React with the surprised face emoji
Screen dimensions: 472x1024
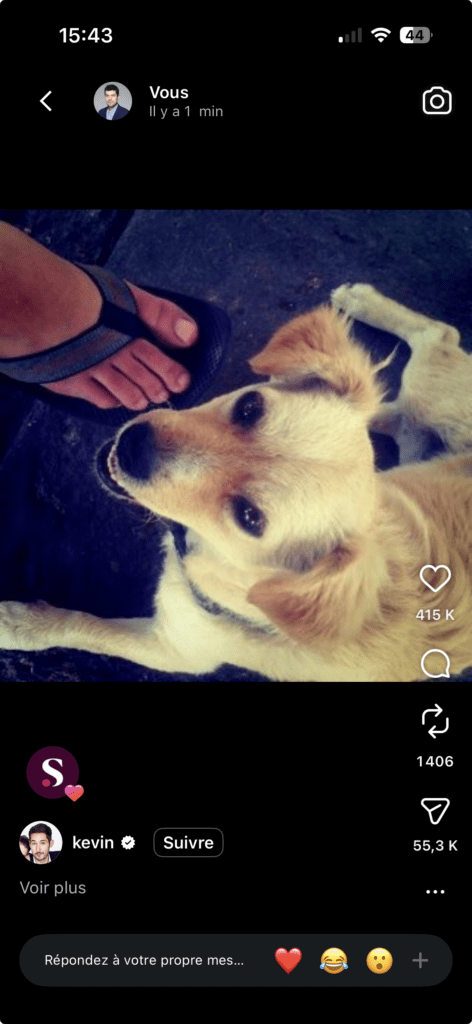tap(379, 960)
